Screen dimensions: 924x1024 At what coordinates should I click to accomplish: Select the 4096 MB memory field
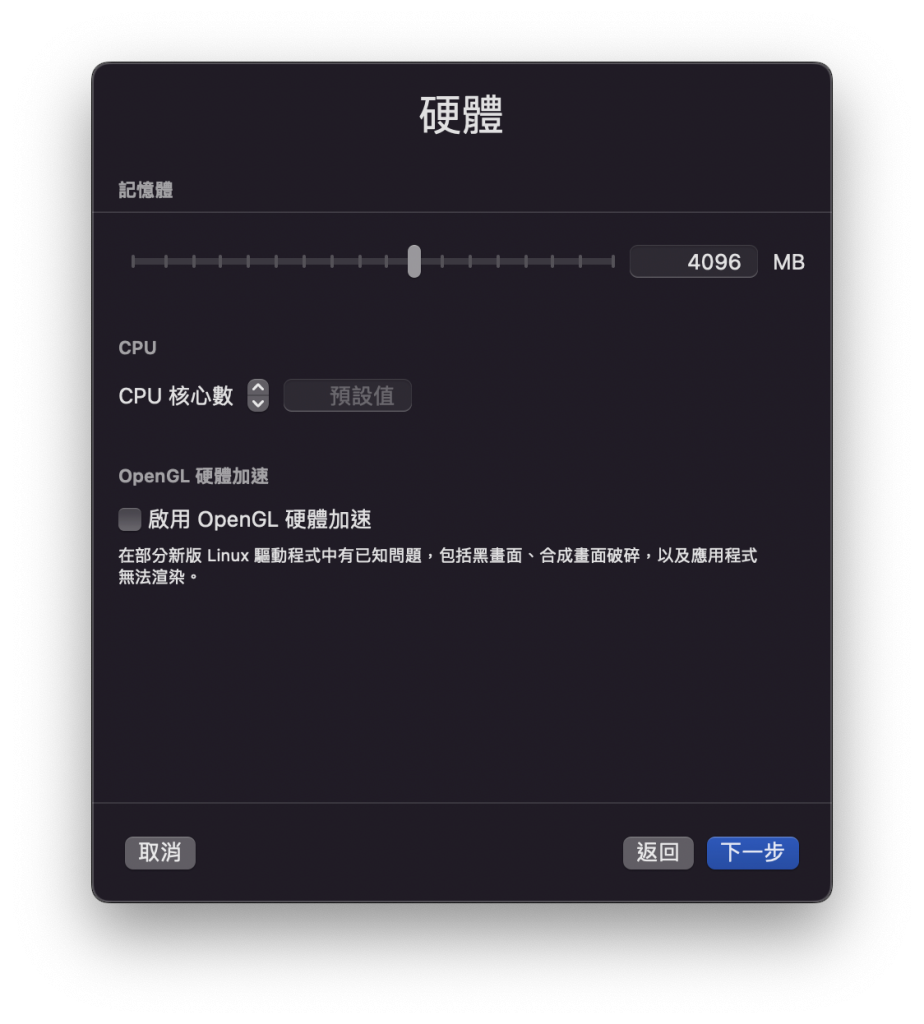click(x=693, y=262)
